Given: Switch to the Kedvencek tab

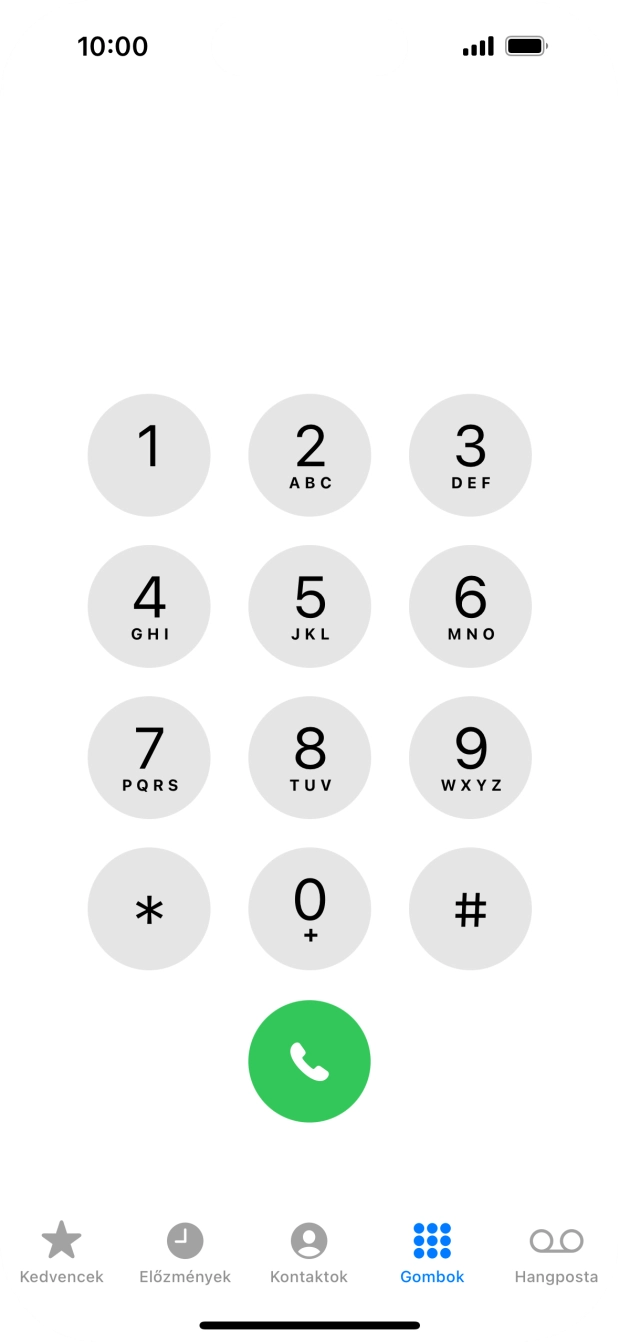Looking at the screenshot, I should (61, 1252).
